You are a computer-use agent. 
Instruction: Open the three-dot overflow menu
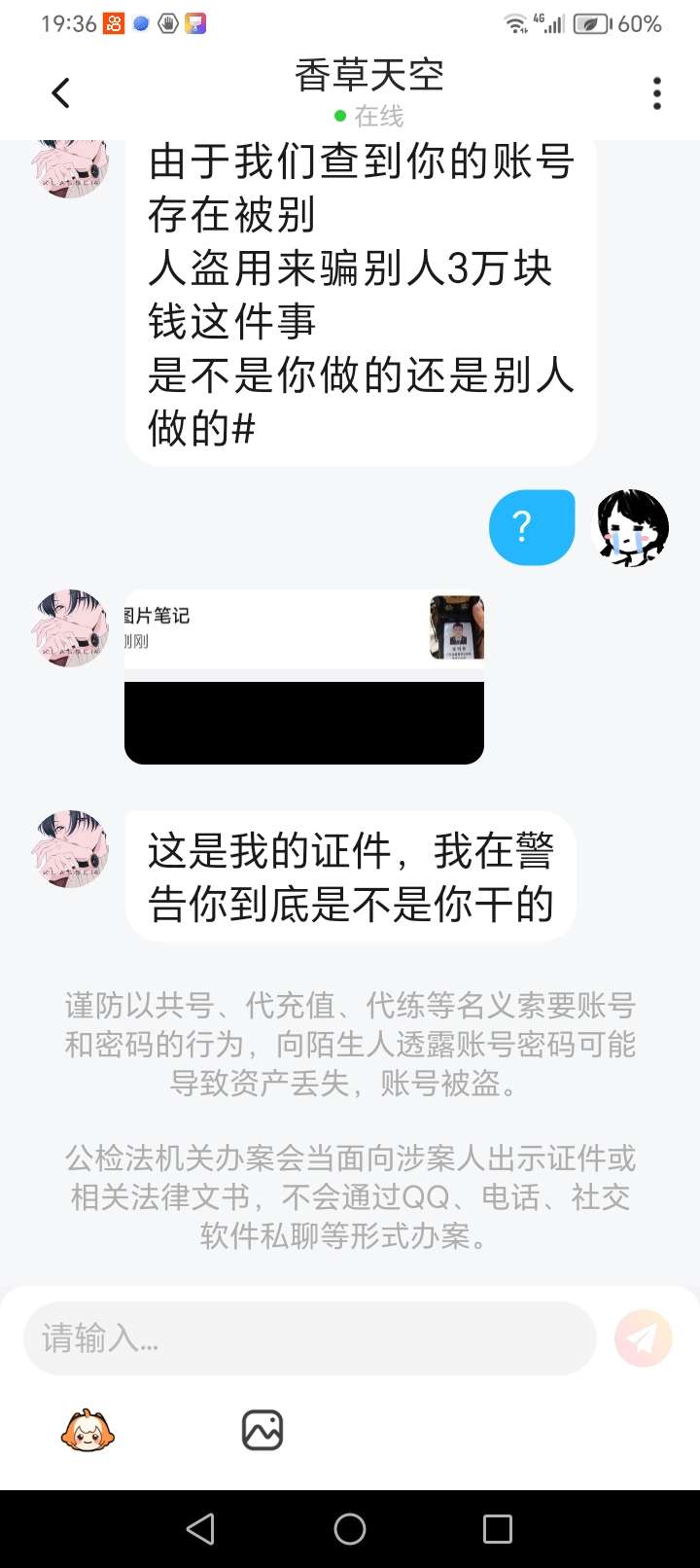657,93
